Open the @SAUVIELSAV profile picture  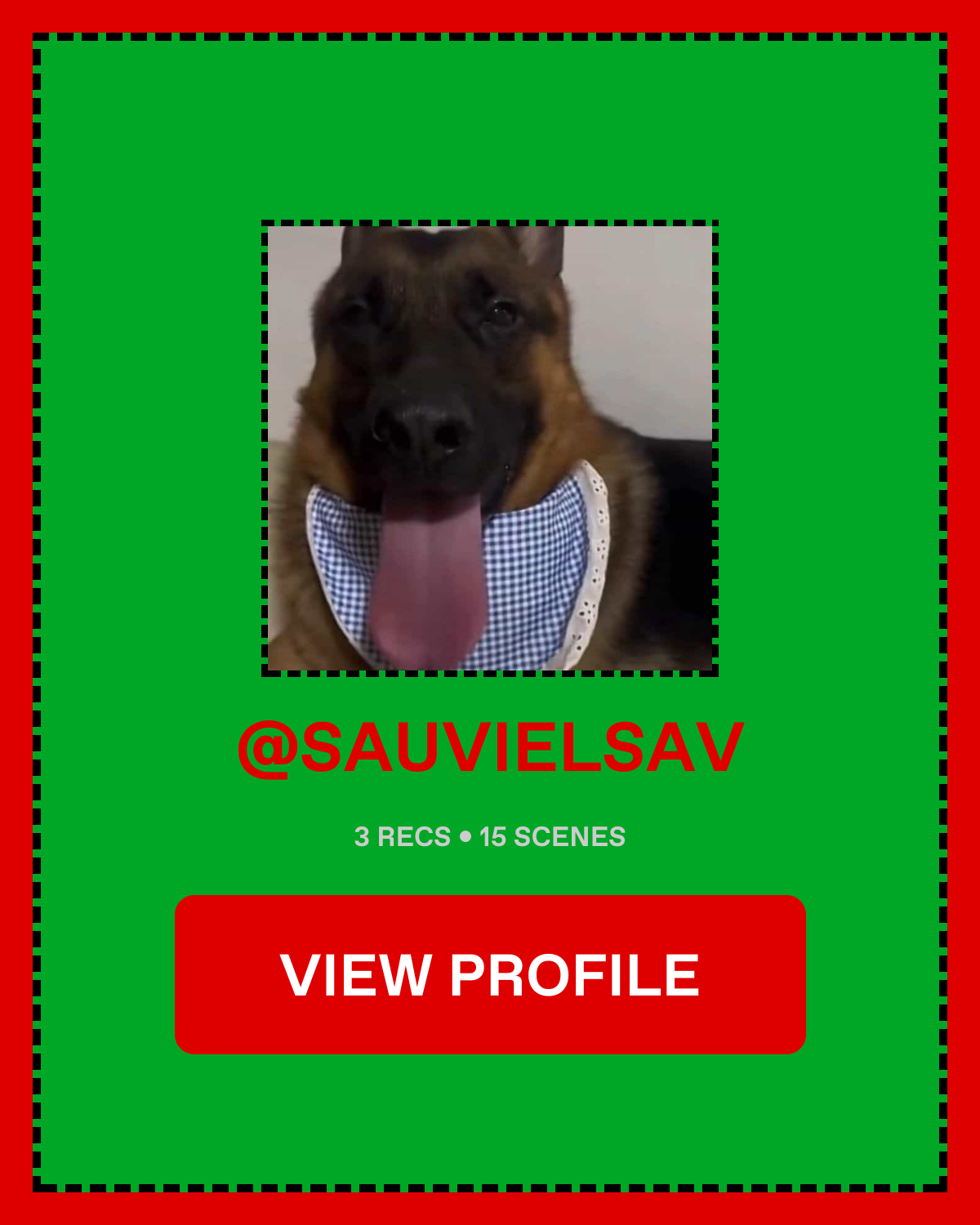[490, 448]
